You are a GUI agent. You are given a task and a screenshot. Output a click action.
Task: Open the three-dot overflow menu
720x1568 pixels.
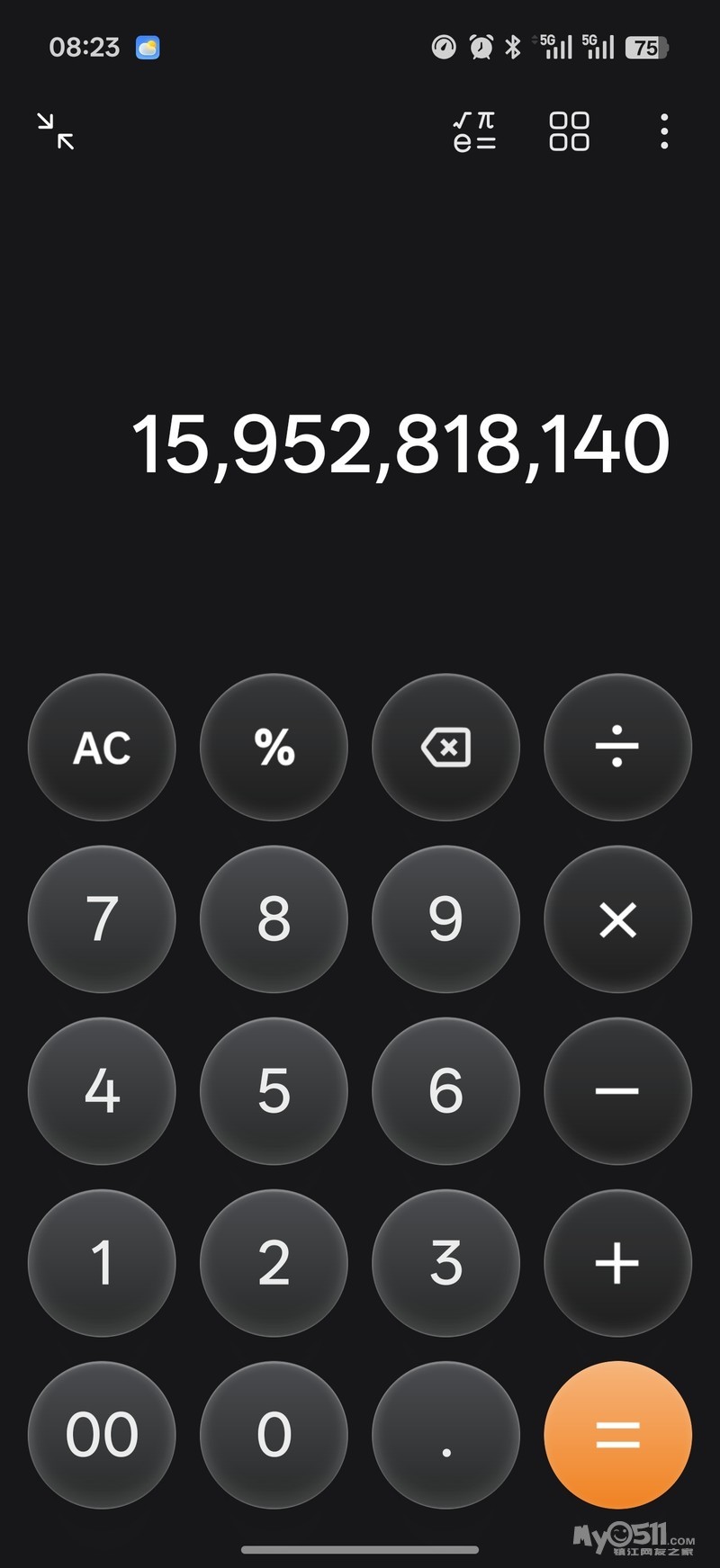pos(664,131)
